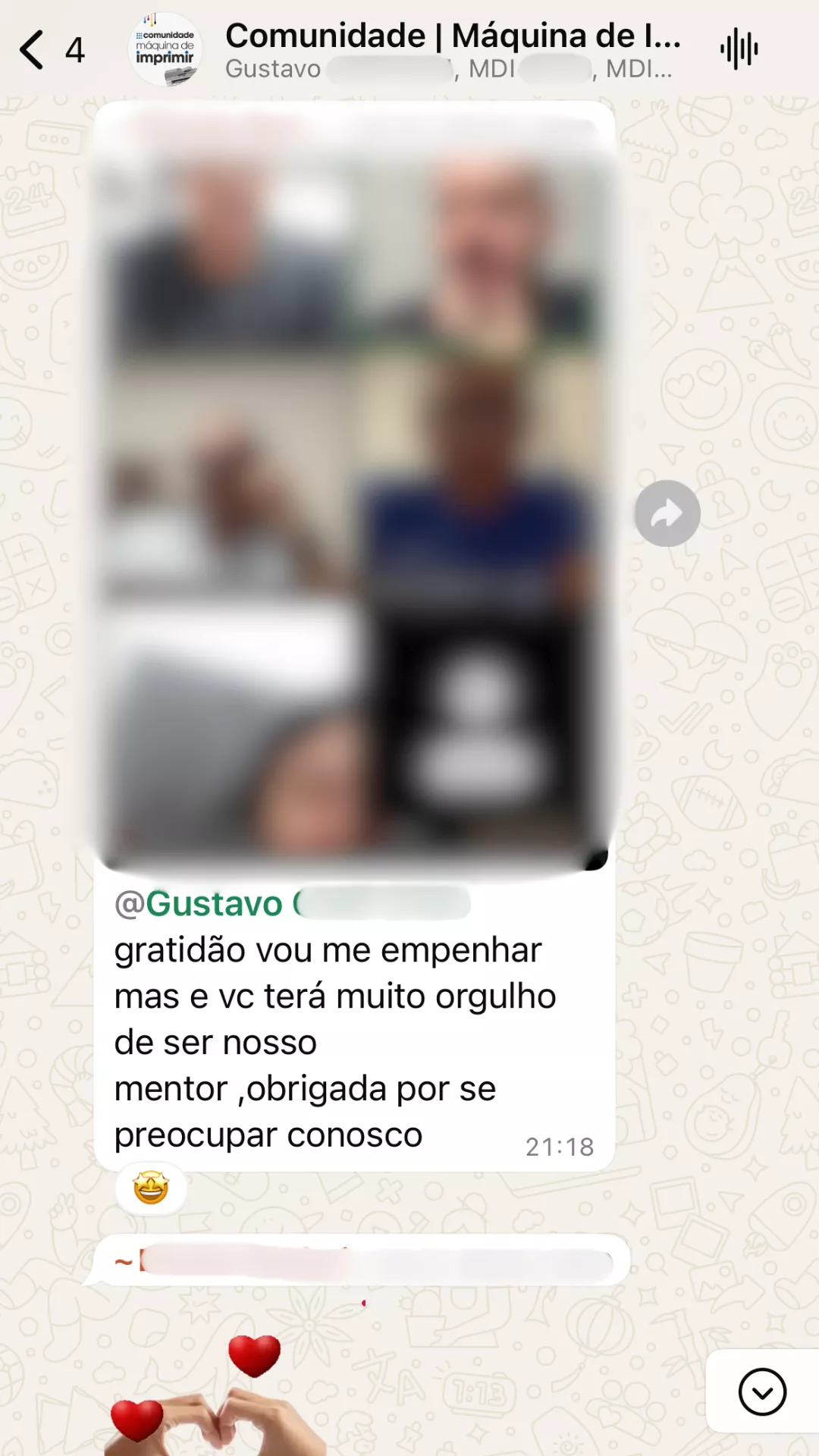Start a voice chat with the waveform icon
819x1456 pixels.
tap(739, 50)
